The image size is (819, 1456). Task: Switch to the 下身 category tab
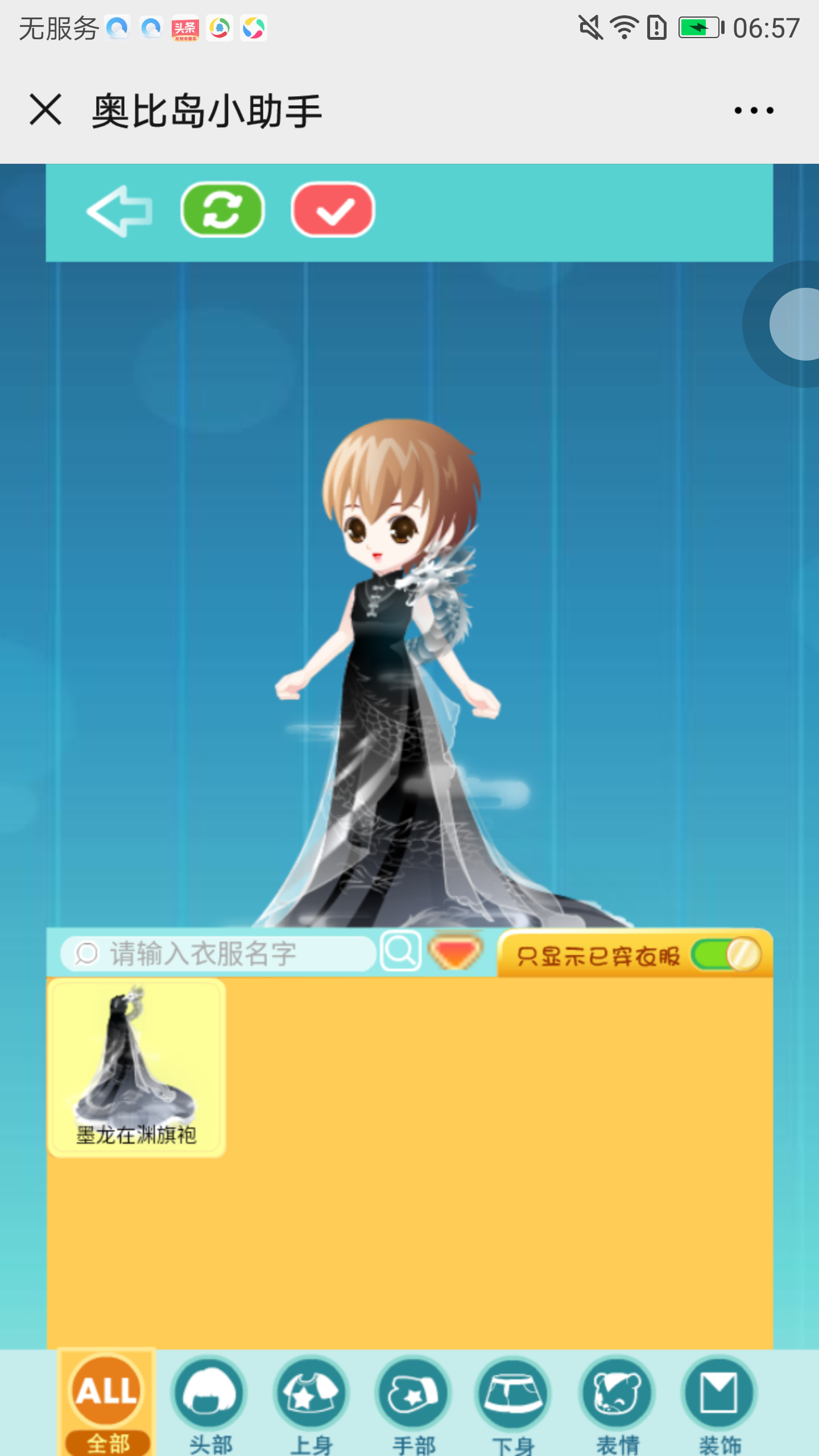point(514,1403)
